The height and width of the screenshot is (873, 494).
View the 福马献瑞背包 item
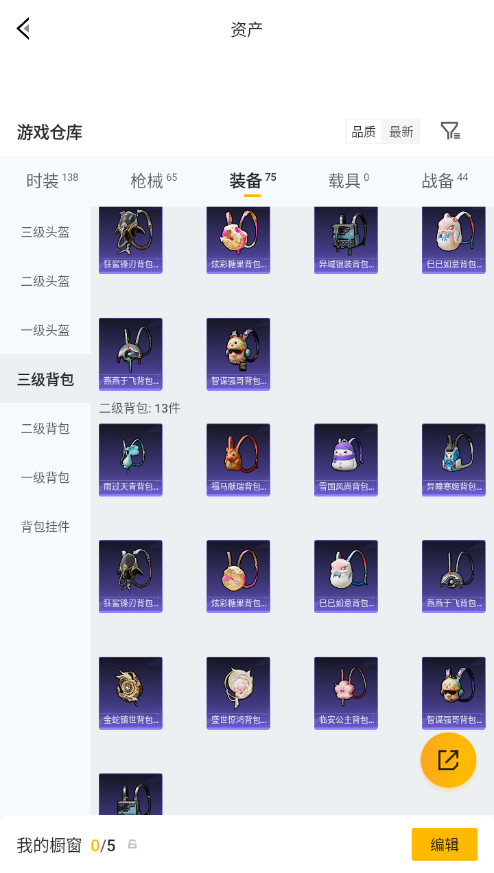pyautogui.click(x=238, y=460)
